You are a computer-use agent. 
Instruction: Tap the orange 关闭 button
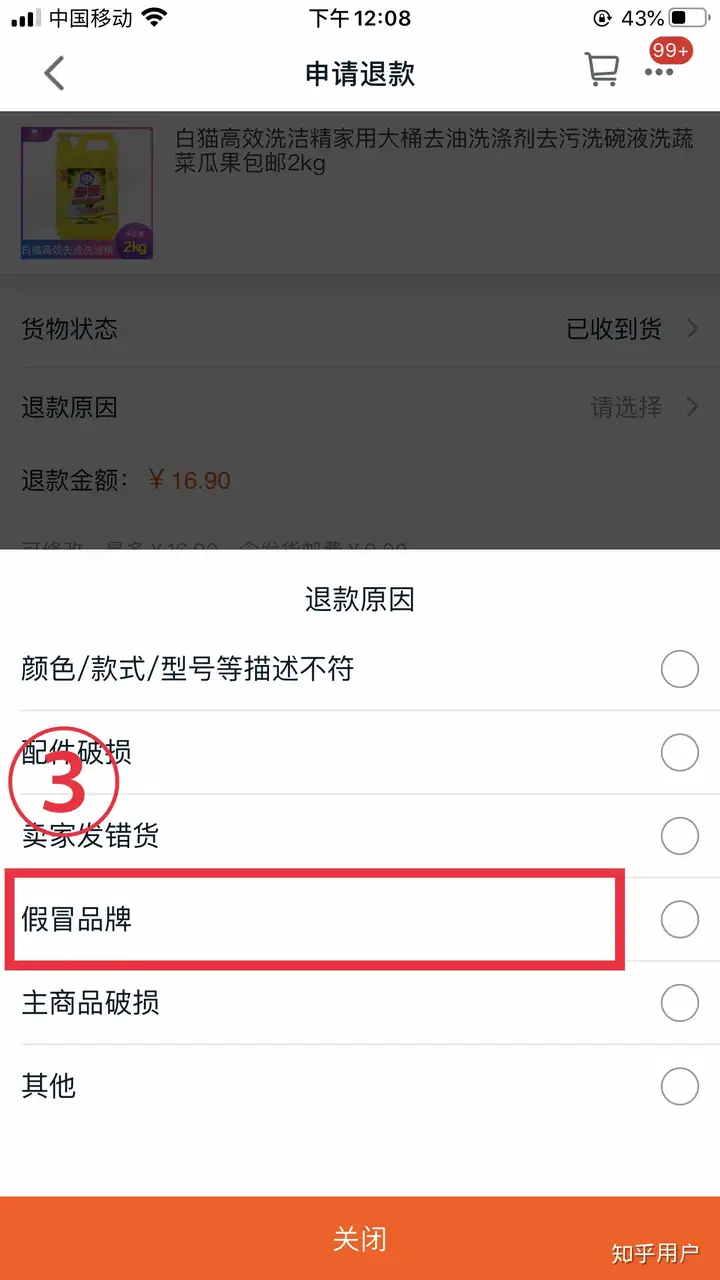[360, 1239]
